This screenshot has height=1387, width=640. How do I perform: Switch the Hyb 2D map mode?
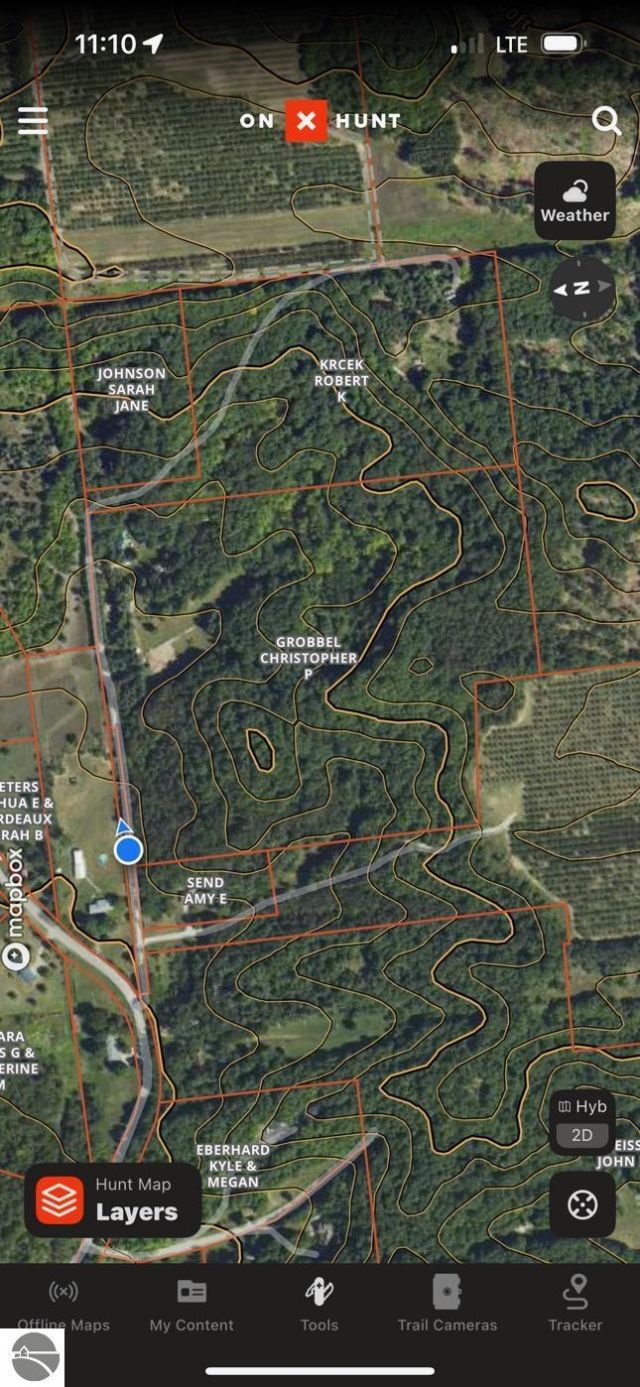582,1122
